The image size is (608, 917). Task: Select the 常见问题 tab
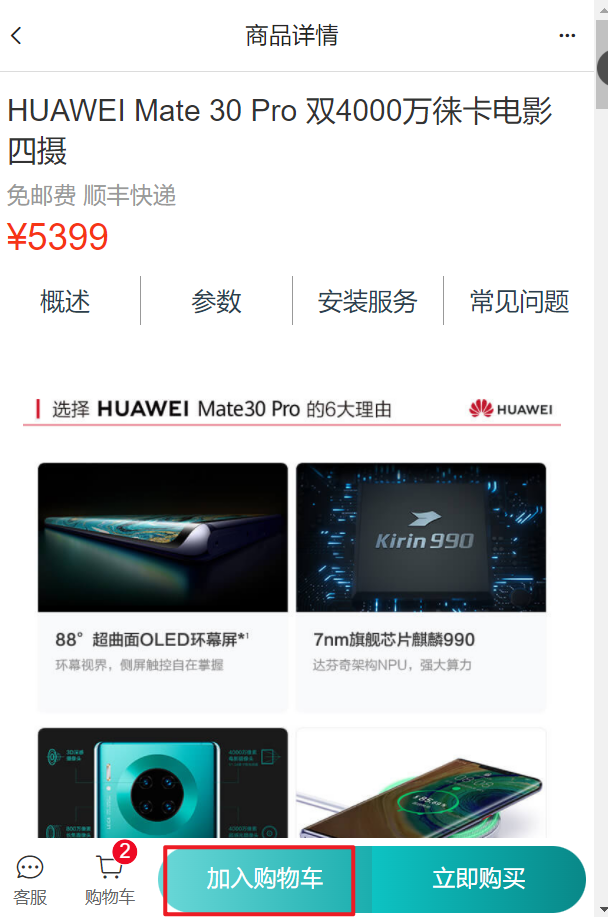519,301
